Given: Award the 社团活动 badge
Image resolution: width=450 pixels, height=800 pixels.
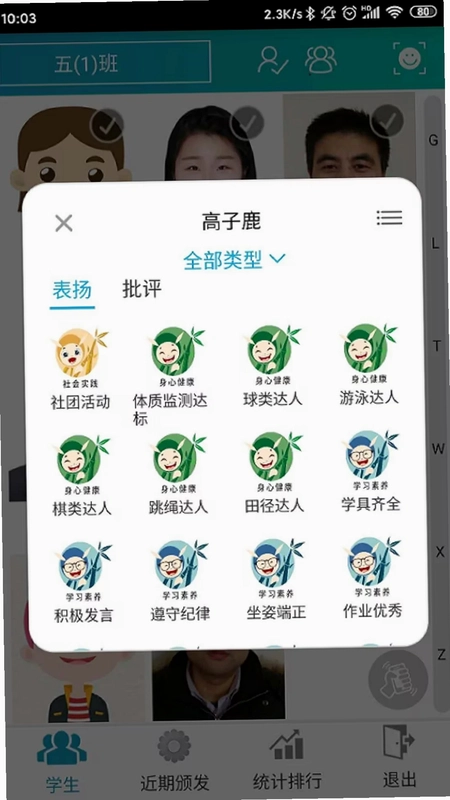Looking at the screenshot, I should click(80, 369).
